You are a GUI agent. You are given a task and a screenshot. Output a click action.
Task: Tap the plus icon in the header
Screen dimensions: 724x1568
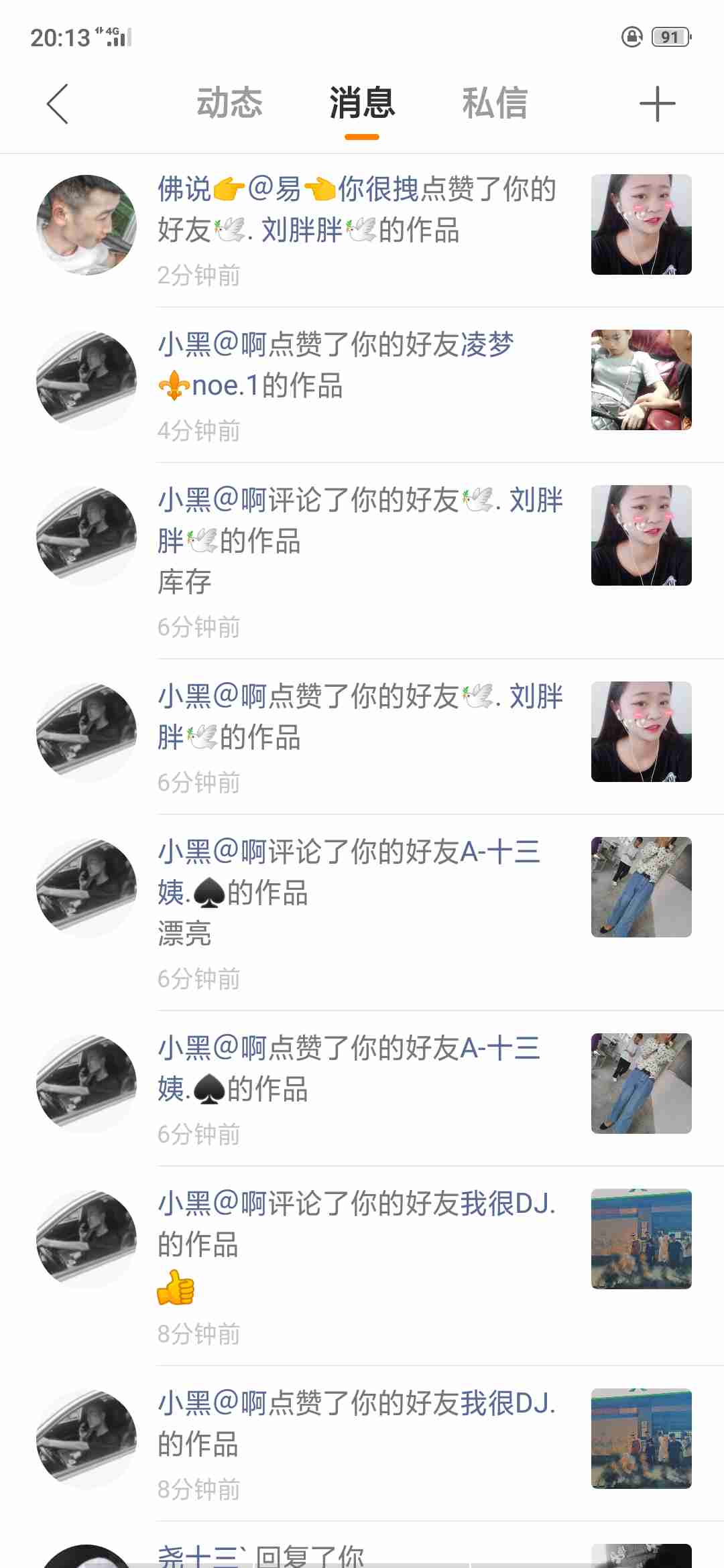tap(657, 104)
